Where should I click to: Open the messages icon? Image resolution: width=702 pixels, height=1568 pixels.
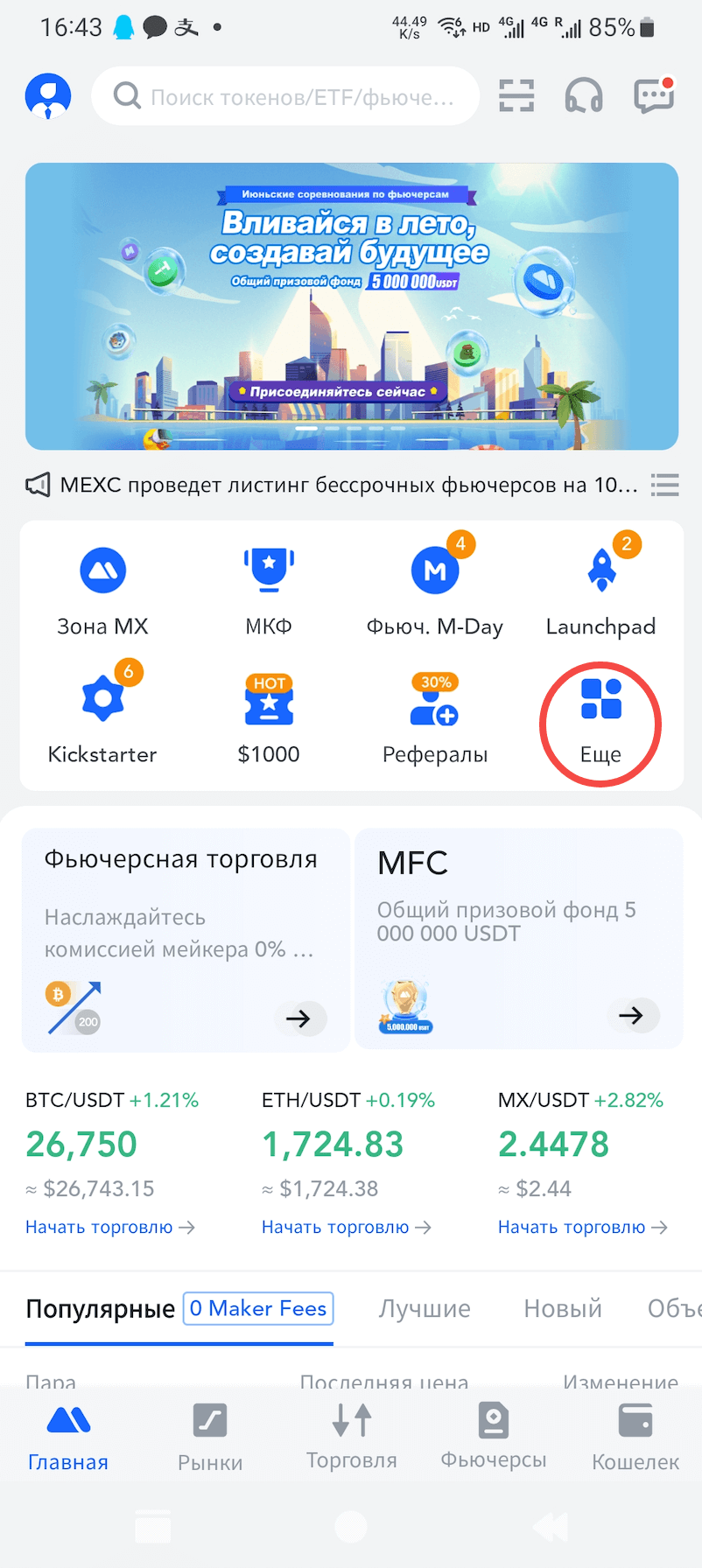pos(653,96)
